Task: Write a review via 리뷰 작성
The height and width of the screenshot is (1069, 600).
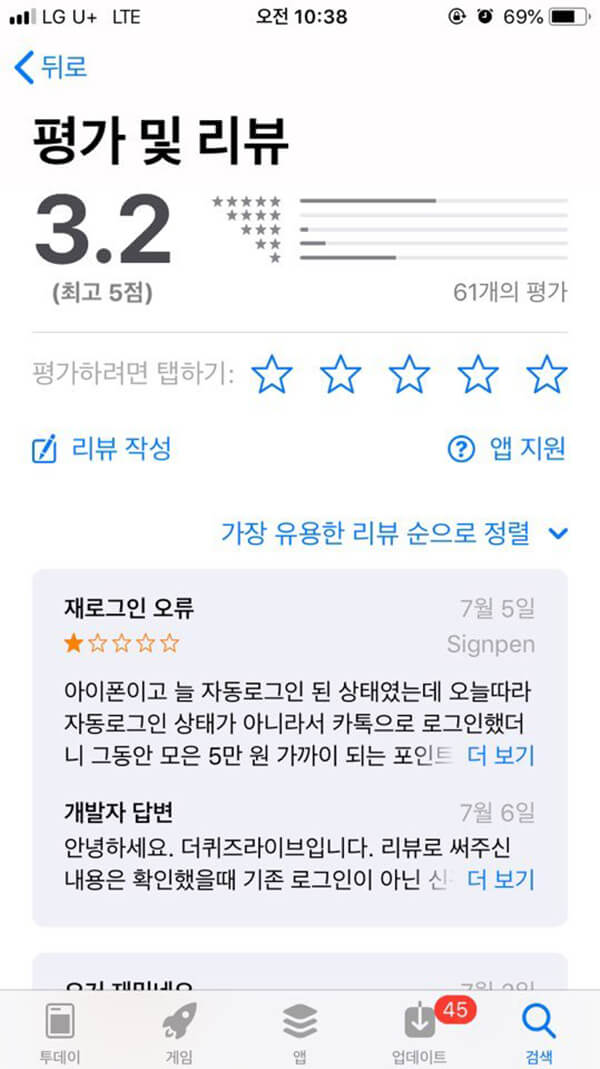Action: [x=102, y=449]
